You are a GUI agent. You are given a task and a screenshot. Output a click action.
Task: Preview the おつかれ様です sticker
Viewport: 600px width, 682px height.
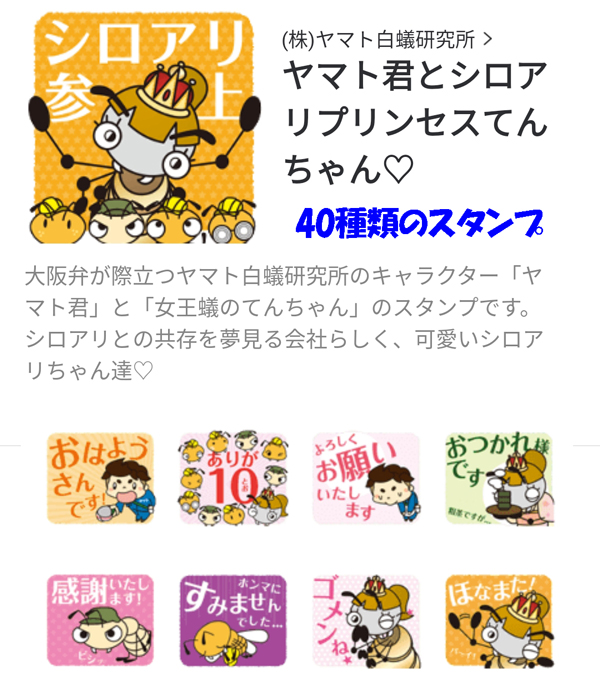pos(498,478)
